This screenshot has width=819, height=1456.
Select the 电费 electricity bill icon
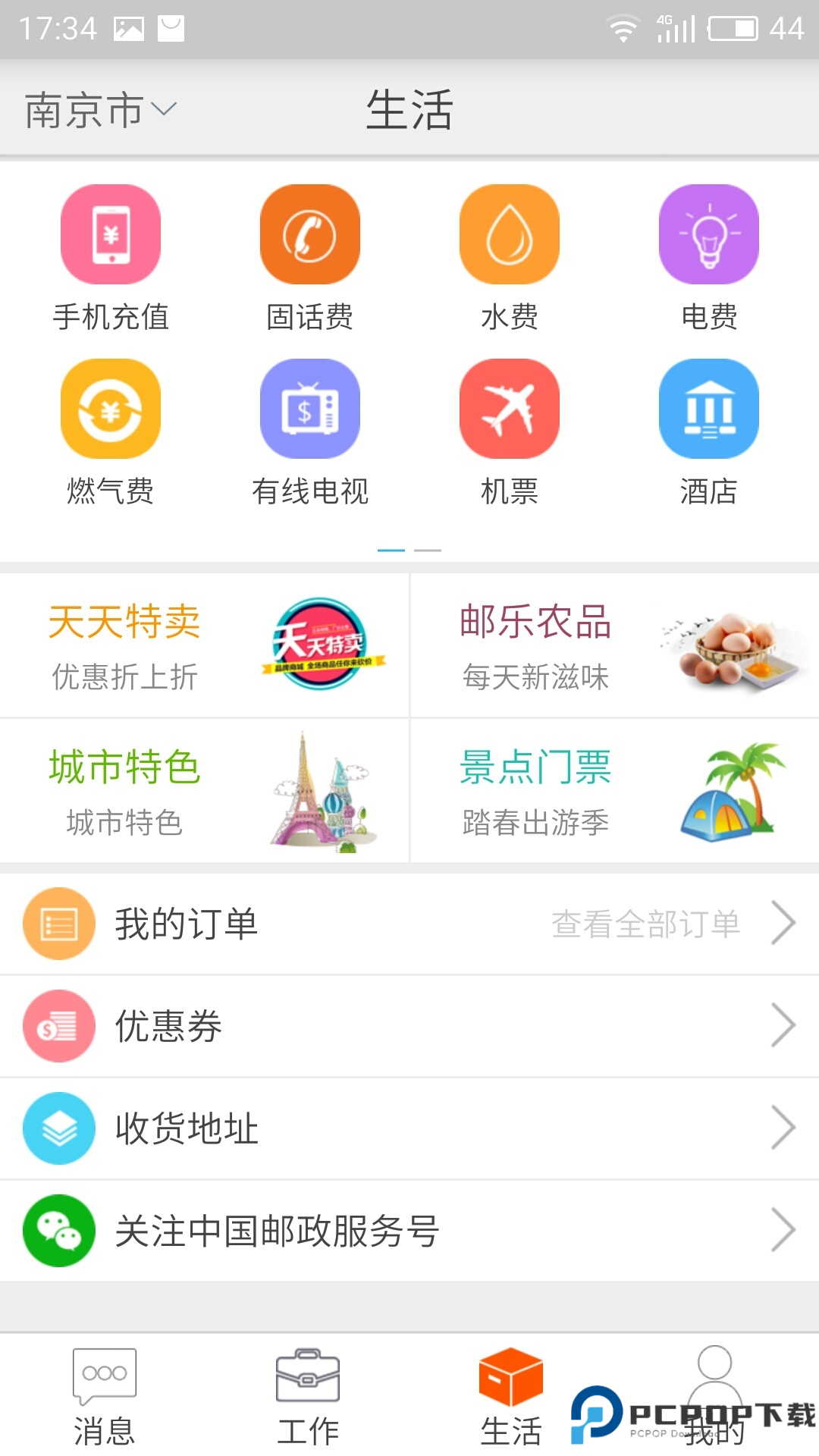tap(708, 234)
